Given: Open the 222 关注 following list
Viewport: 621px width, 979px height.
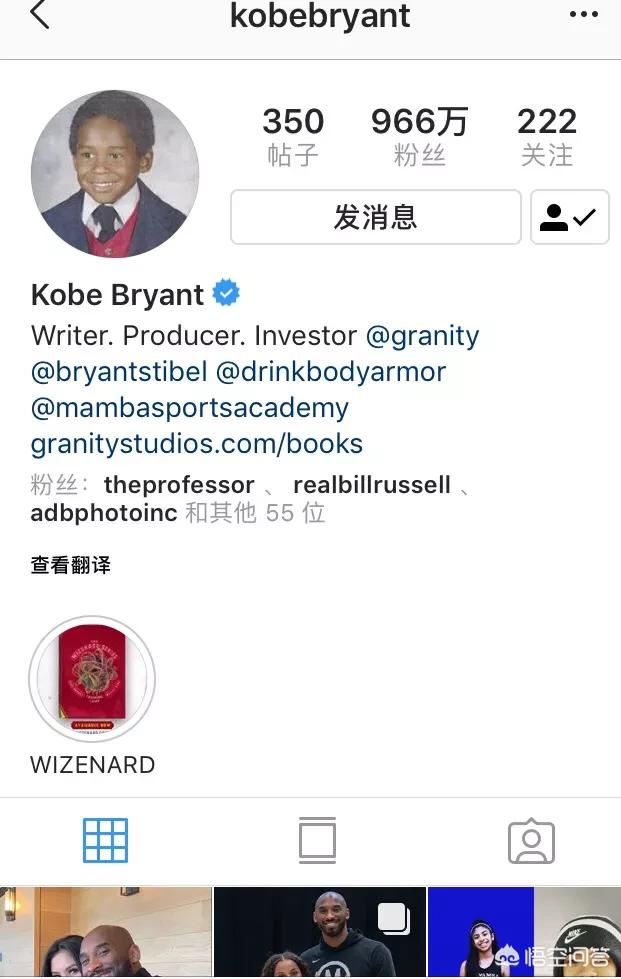Looking at the screenshot, I should point(546,137).
